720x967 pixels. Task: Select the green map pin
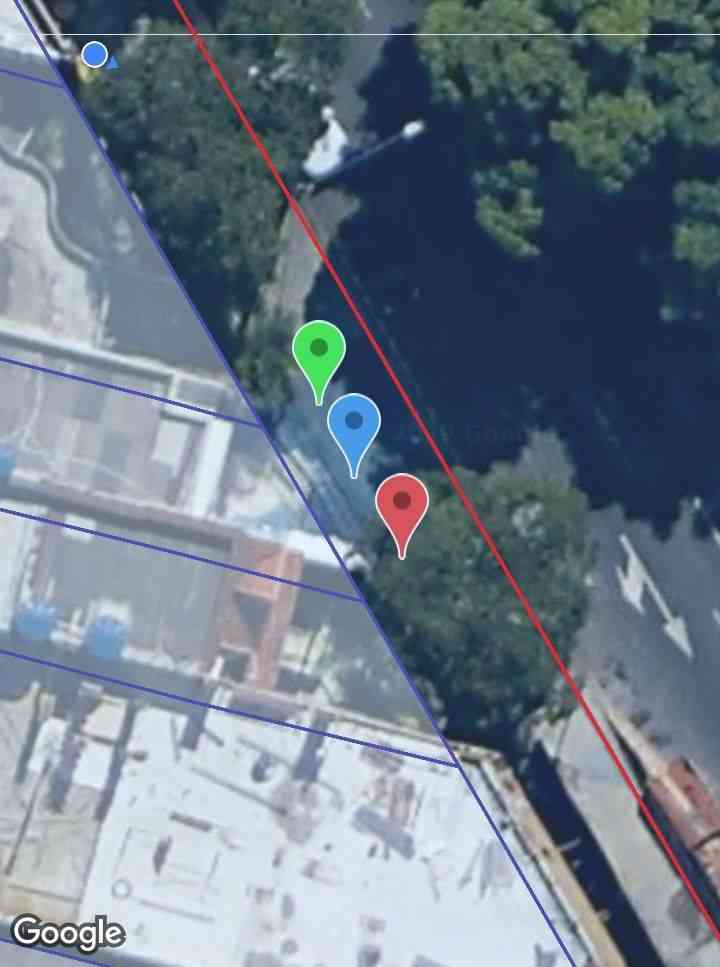point(319,352)
